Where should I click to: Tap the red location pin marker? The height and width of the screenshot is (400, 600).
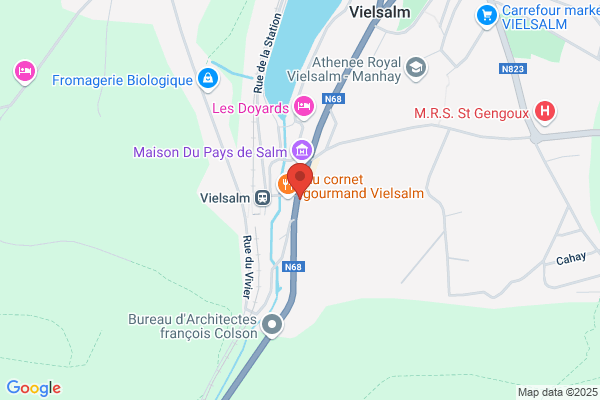pyautogui.click(x=300, y=181)
